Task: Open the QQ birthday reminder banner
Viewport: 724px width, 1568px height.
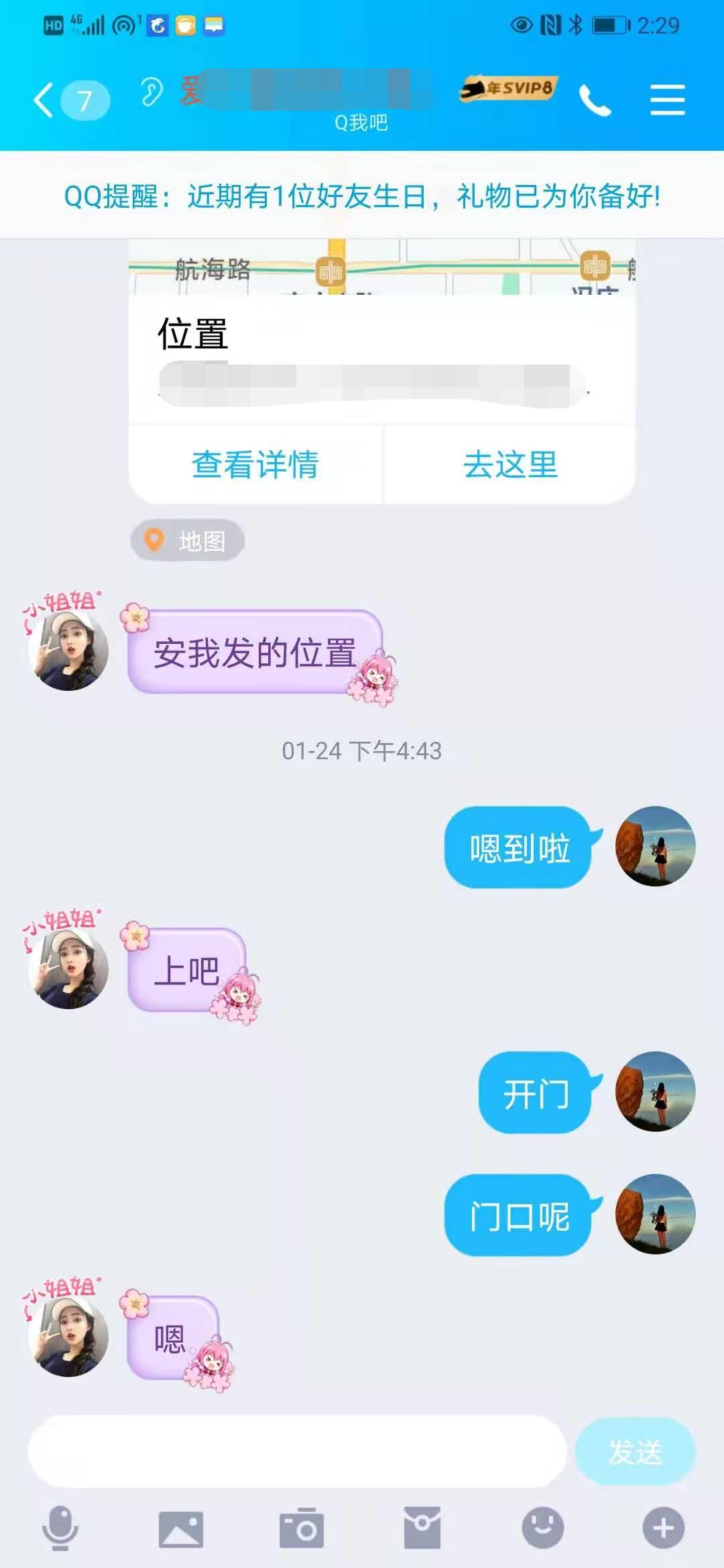Action: tap(362, 196)
